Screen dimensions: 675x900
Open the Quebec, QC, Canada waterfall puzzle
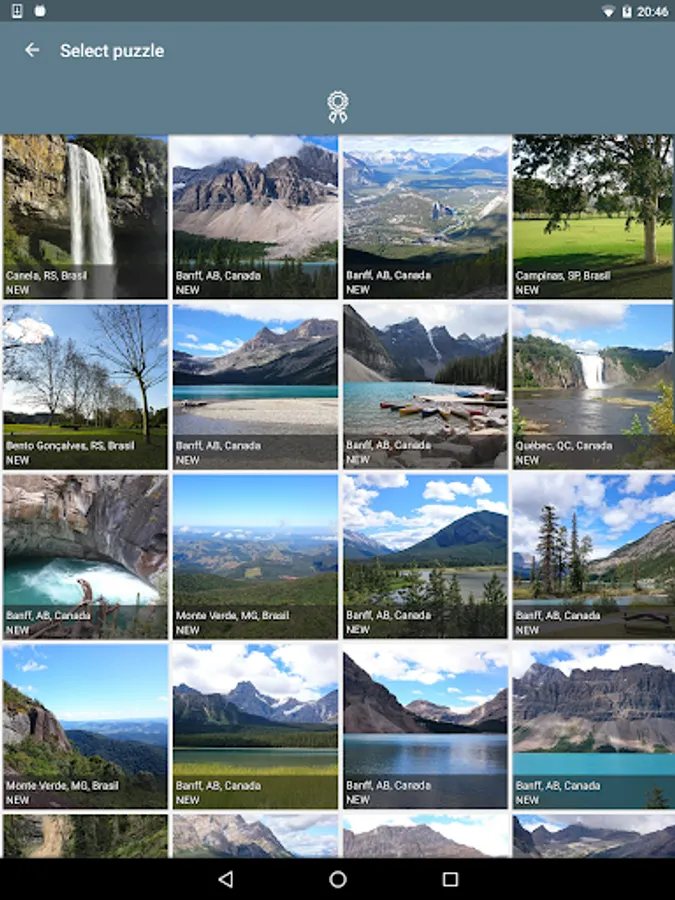click(593, 387)
